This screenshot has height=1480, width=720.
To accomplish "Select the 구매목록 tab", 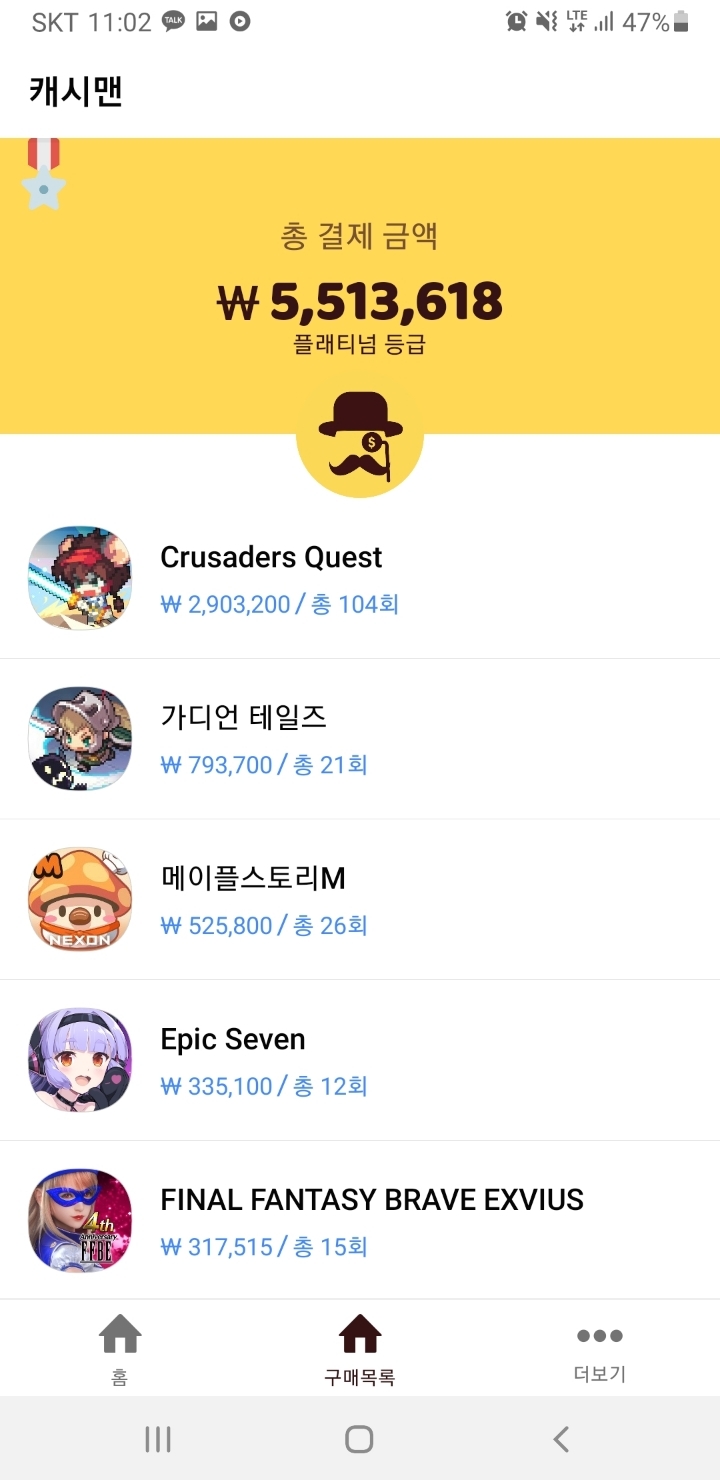I will point(360,1349).
